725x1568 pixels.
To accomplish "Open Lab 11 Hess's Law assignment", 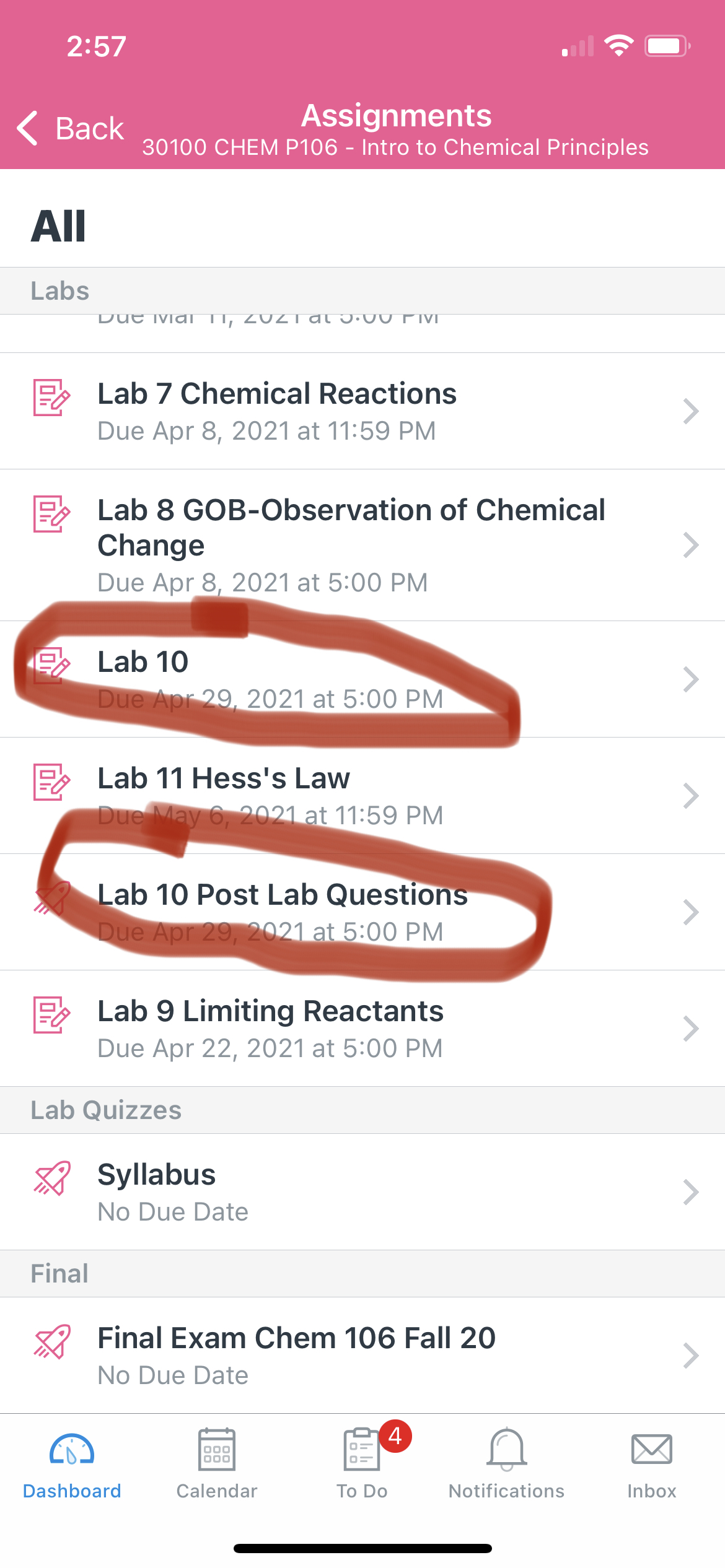I will 362,796.
